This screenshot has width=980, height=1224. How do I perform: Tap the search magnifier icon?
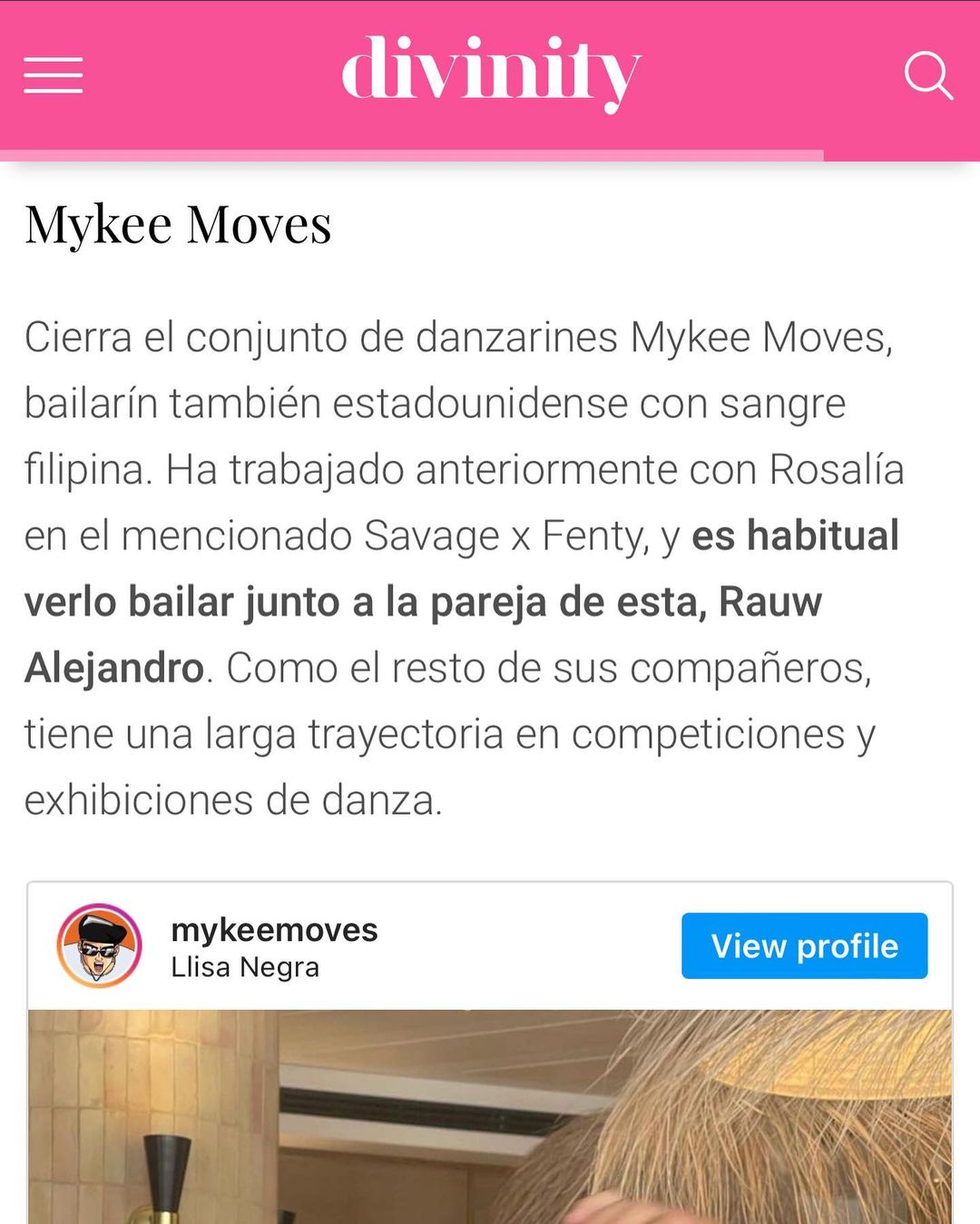(928, 74)
